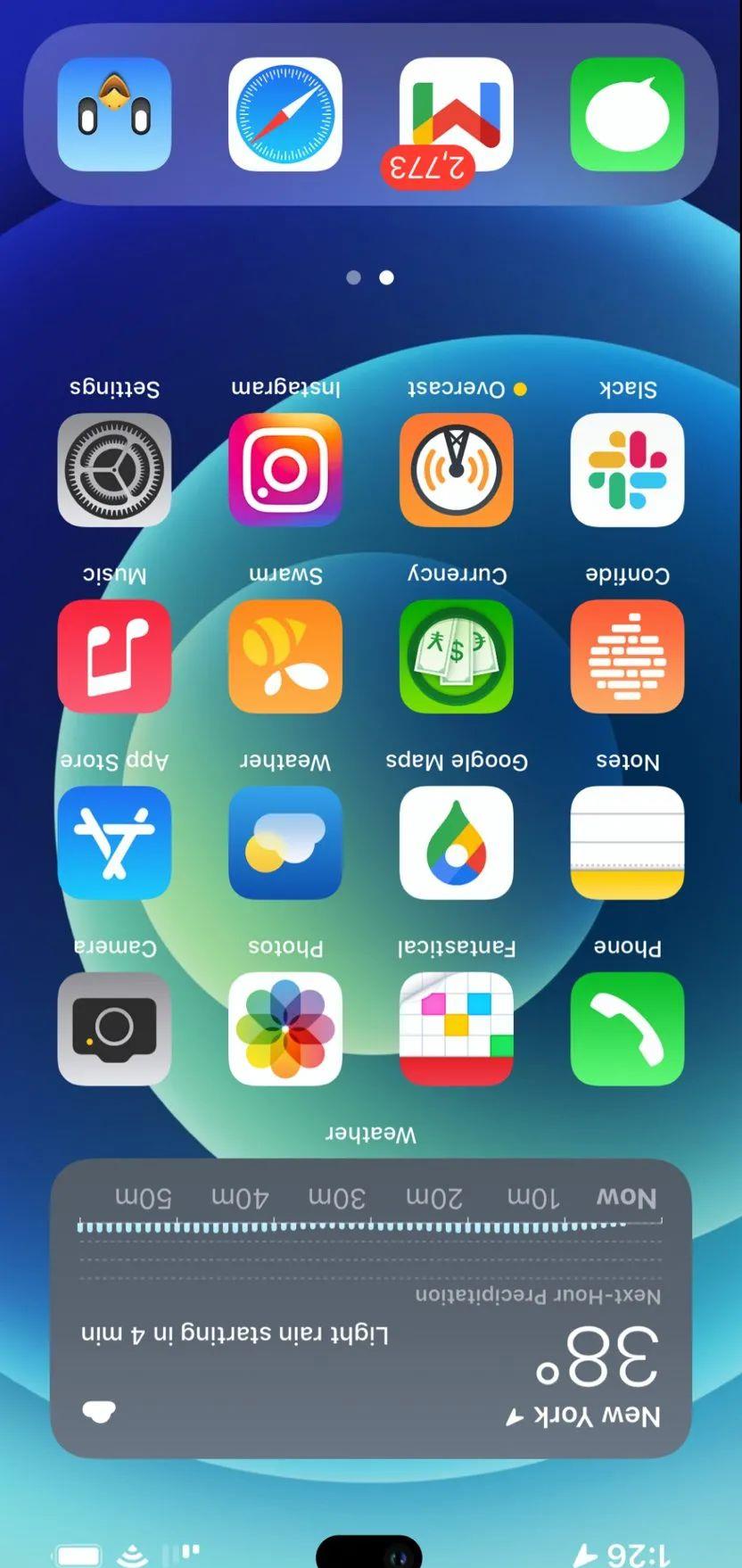Image resolution: width=742 pixels, height=1568 pixels.
Task: Launch Confide
Action: click(627, 656)
